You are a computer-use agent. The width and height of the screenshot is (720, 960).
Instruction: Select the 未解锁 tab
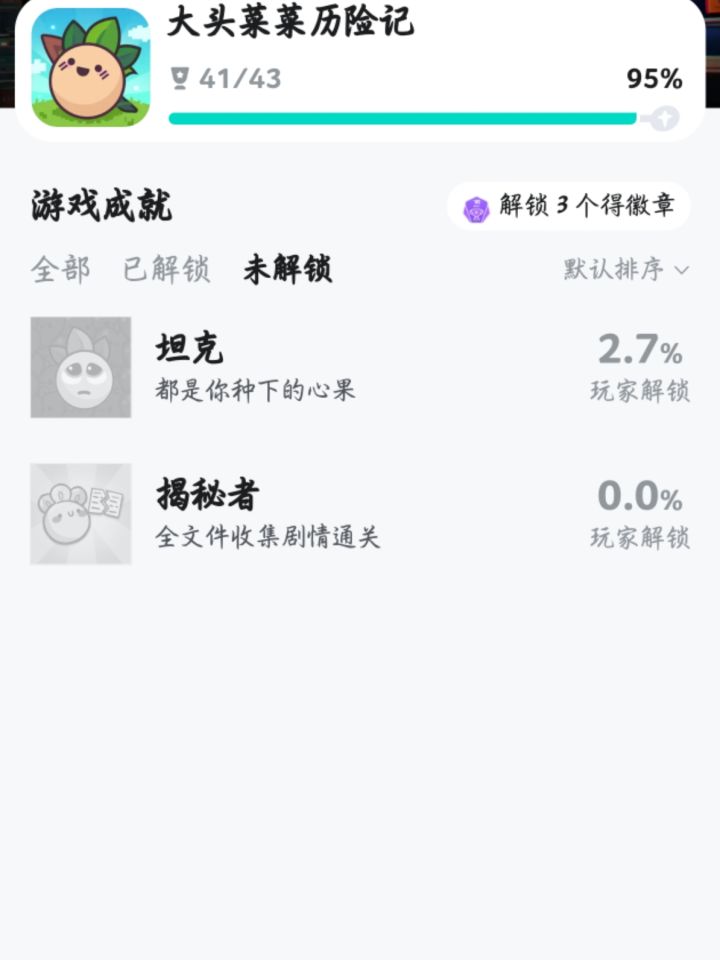pos(287,269)
